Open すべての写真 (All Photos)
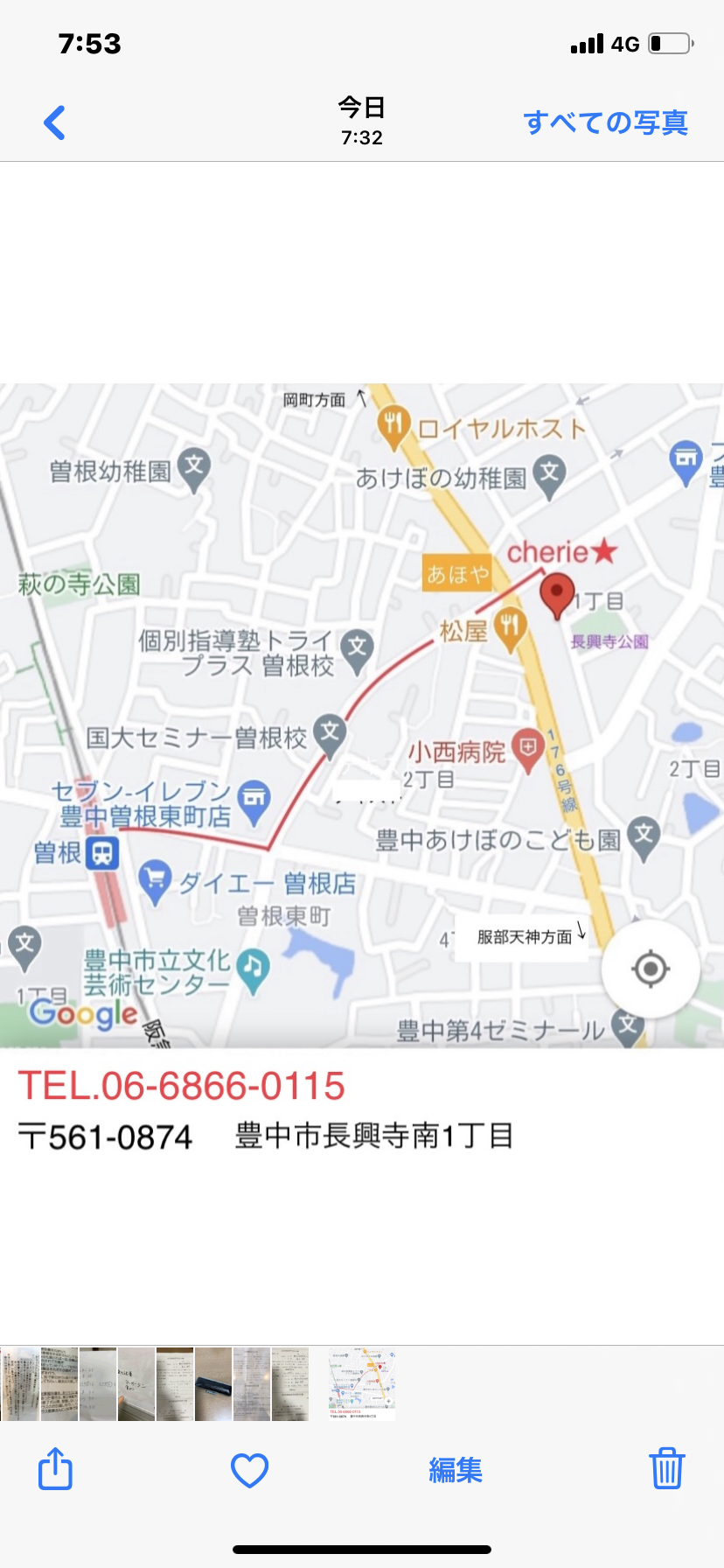This screenshot has height=1568, width=724. 605,122
